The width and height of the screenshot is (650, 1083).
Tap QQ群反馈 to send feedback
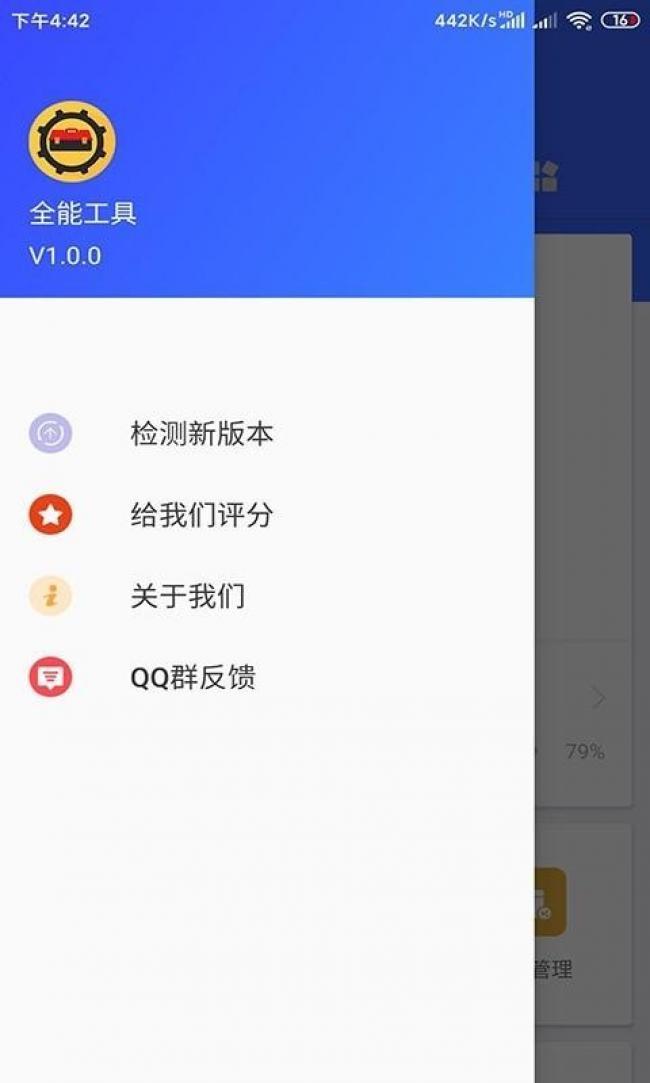click(x=193, y=678)
